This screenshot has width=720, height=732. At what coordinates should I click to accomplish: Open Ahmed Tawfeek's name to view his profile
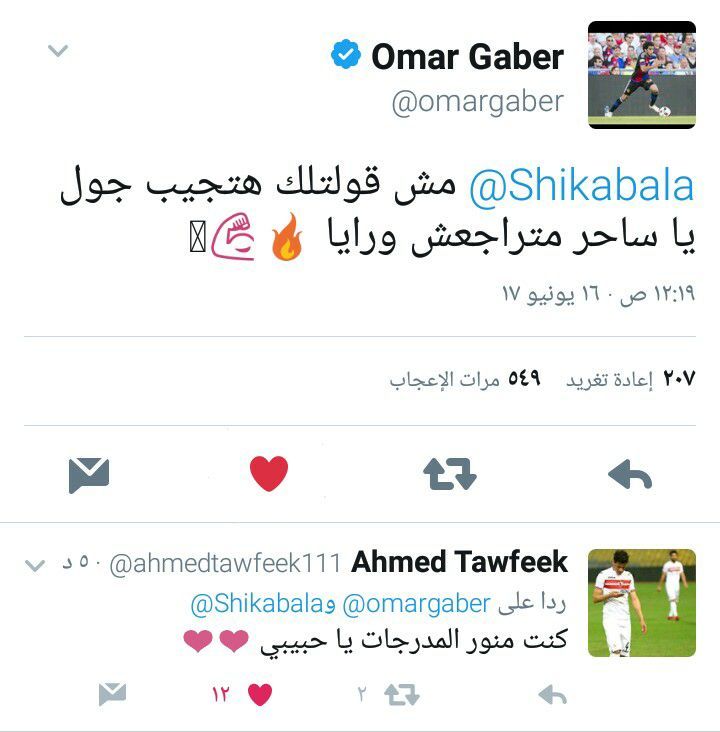[459, 563]
